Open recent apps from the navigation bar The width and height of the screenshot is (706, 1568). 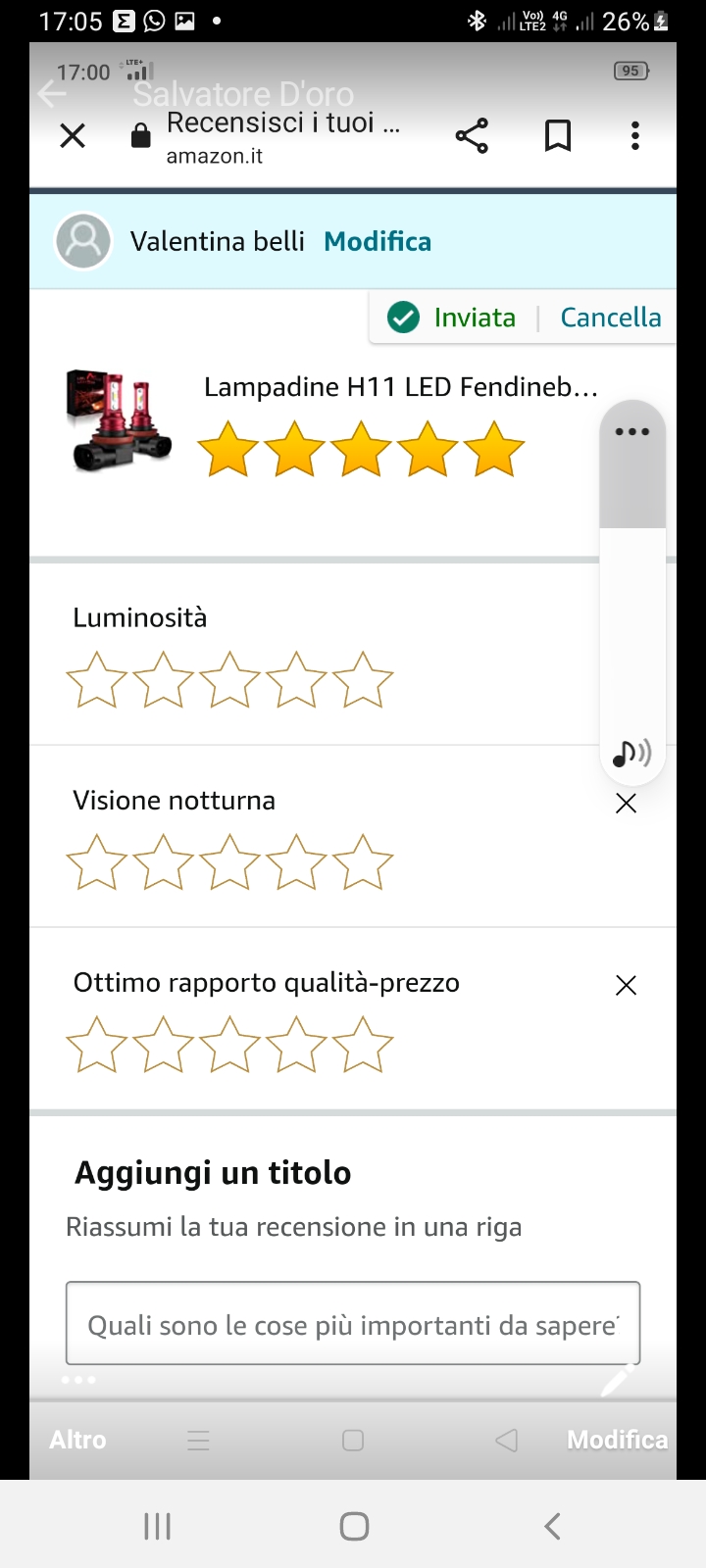(157, 1526)
